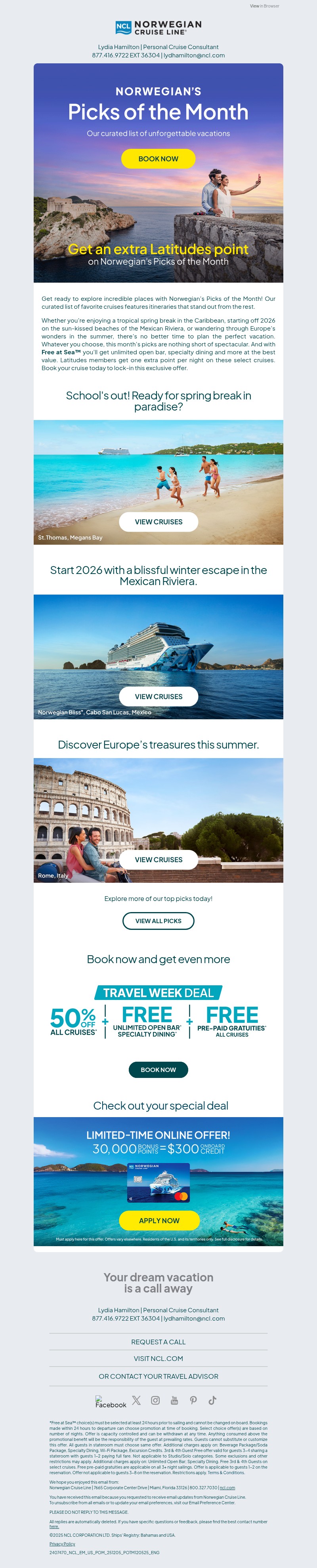The width and height of the screenshot is (317, 1568).
Task: Select the REQUEST A CALL link
Action: pos(158,1342)
